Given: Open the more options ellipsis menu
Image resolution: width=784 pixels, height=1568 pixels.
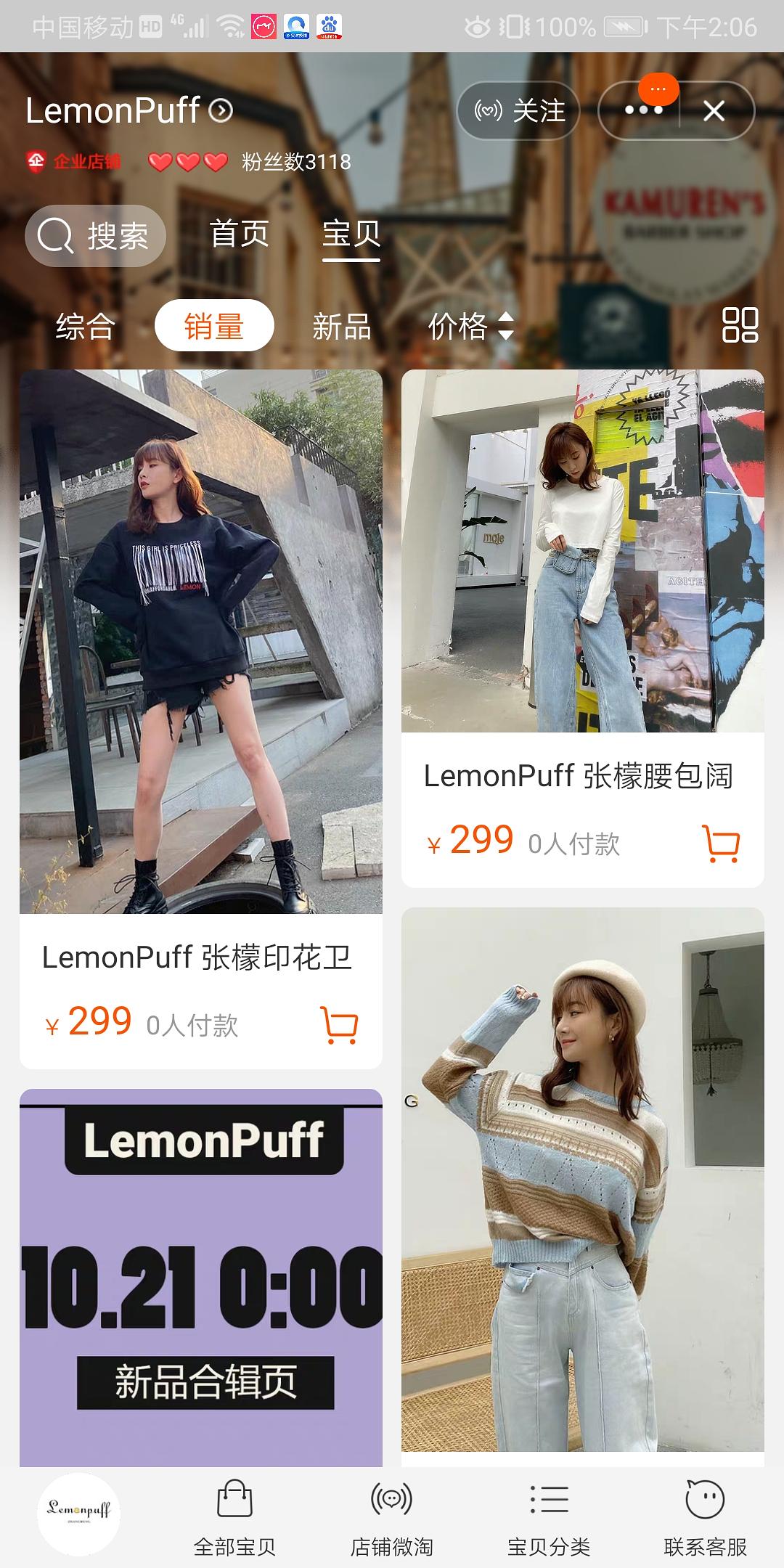Looking at the screenshot, I should tap(642, 110).
